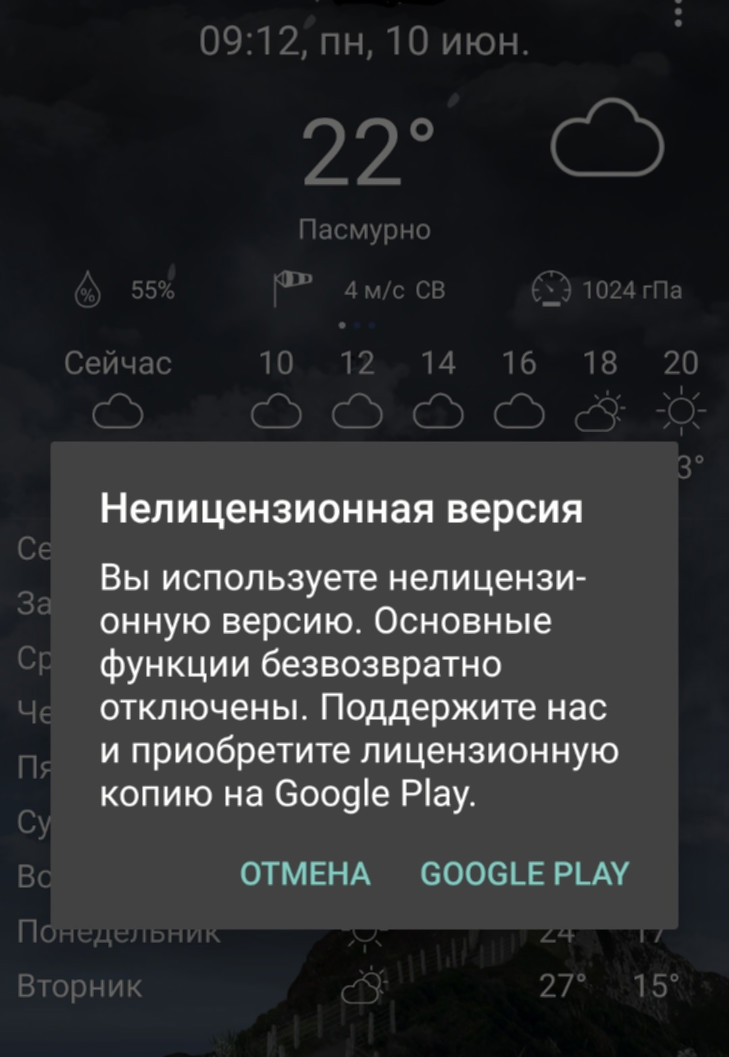The image size is (729, 1057).
Task: Dismiss the dialog with ОТМЕНА
Action: click(x=306, y=873)
